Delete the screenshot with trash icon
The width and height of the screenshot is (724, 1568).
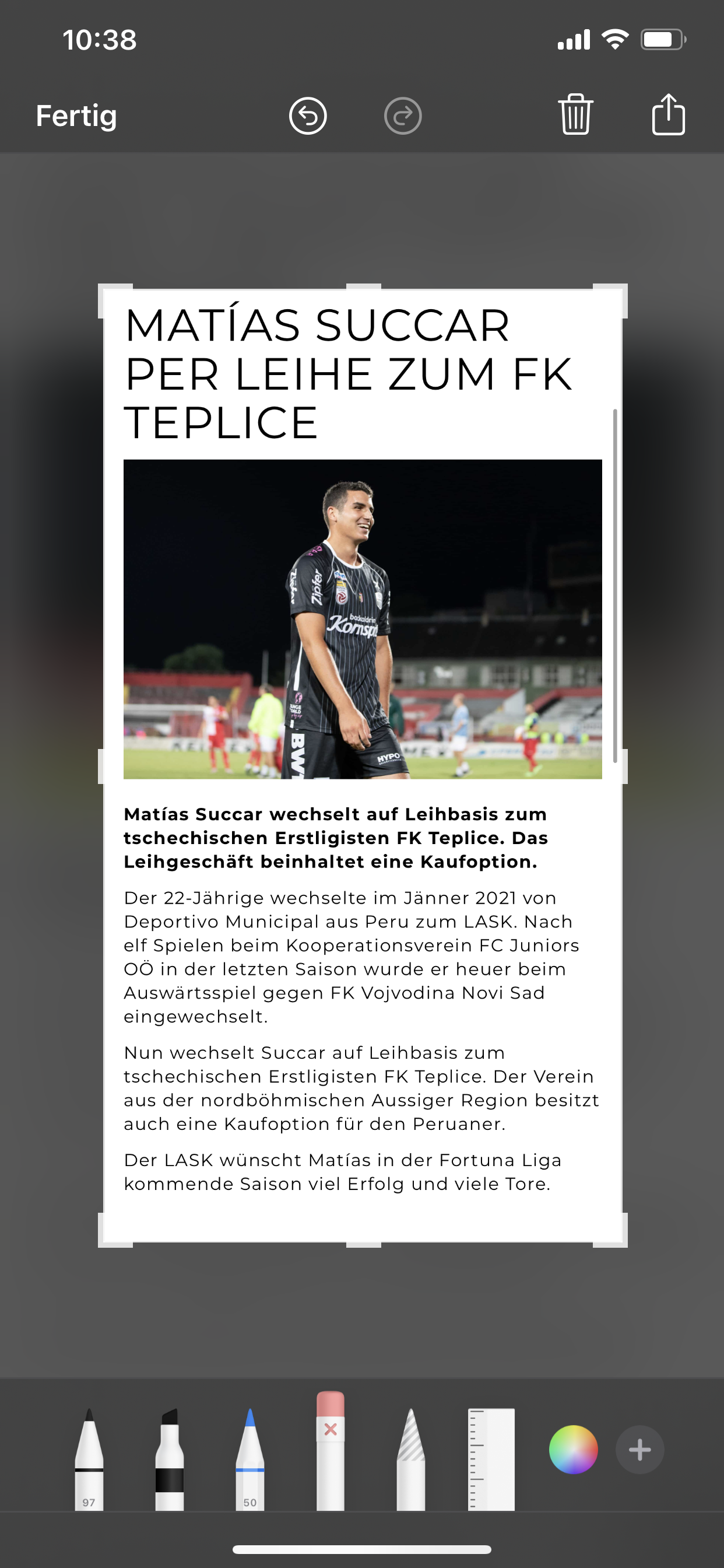(575, 114)
